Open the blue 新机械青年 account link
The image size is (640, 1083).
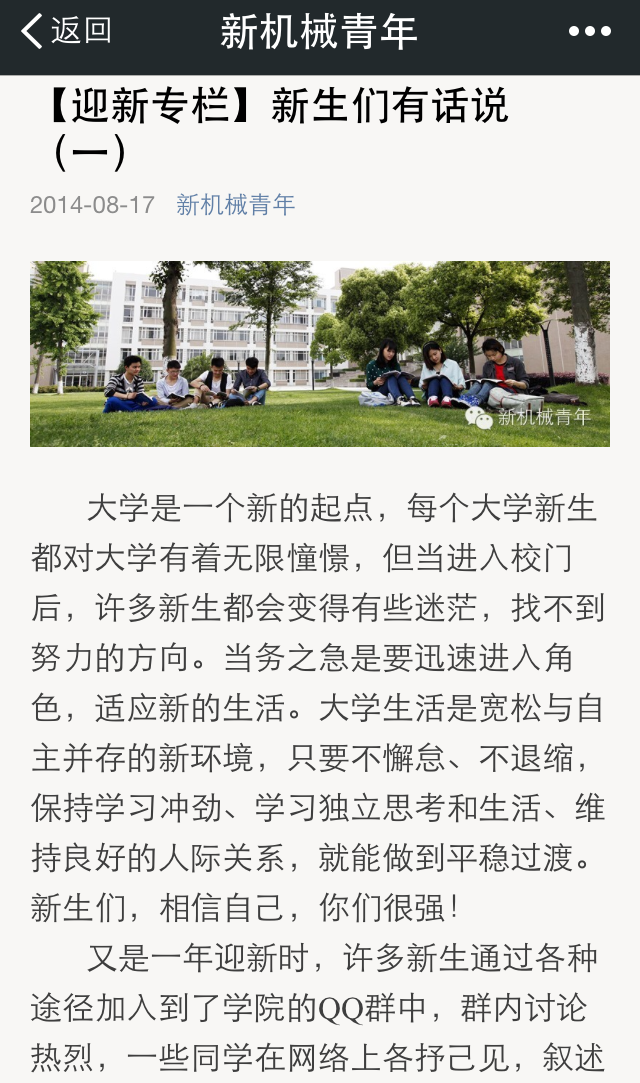236,205
